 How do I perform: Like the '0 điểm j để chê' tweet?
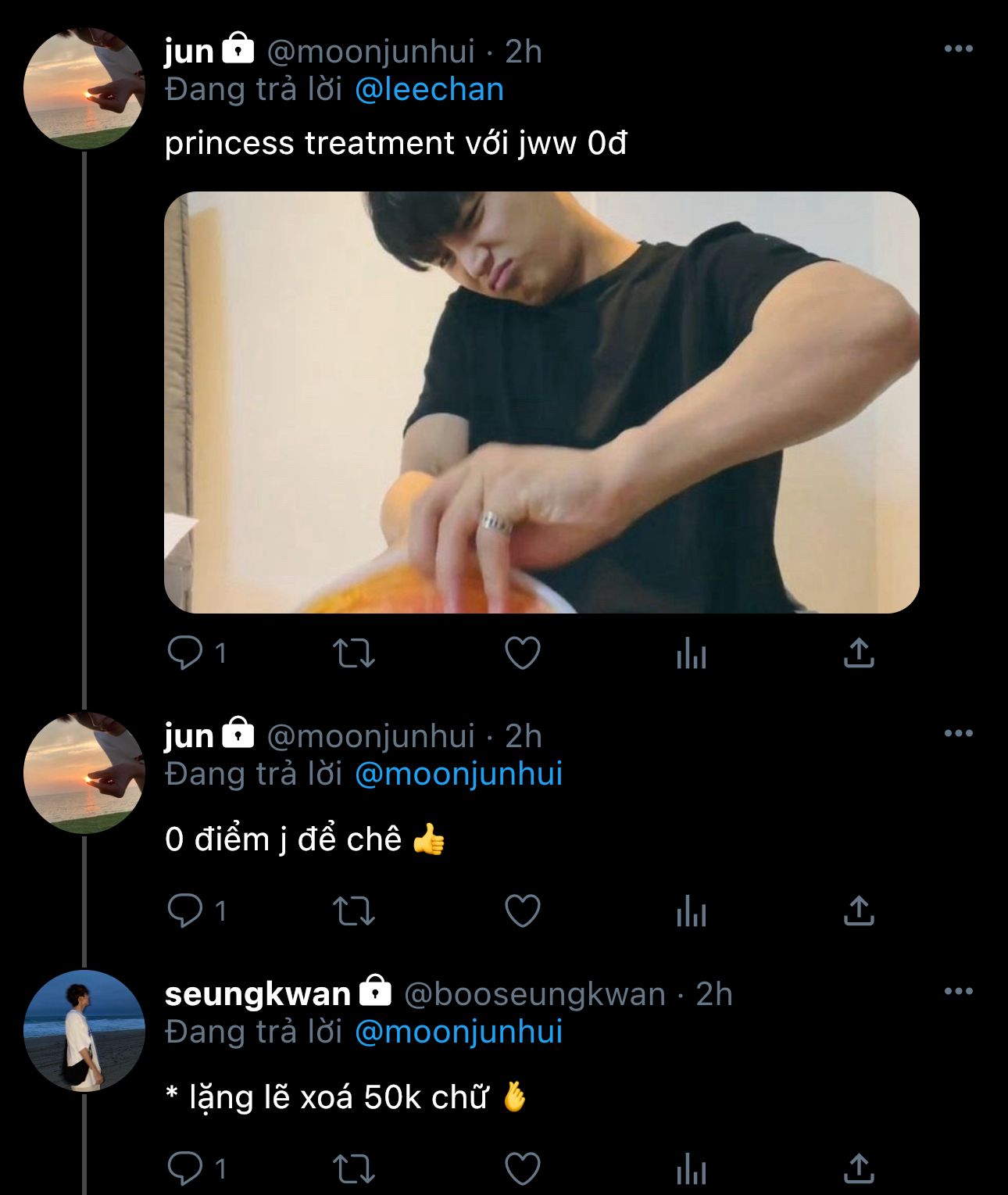(x=523, y=911)
